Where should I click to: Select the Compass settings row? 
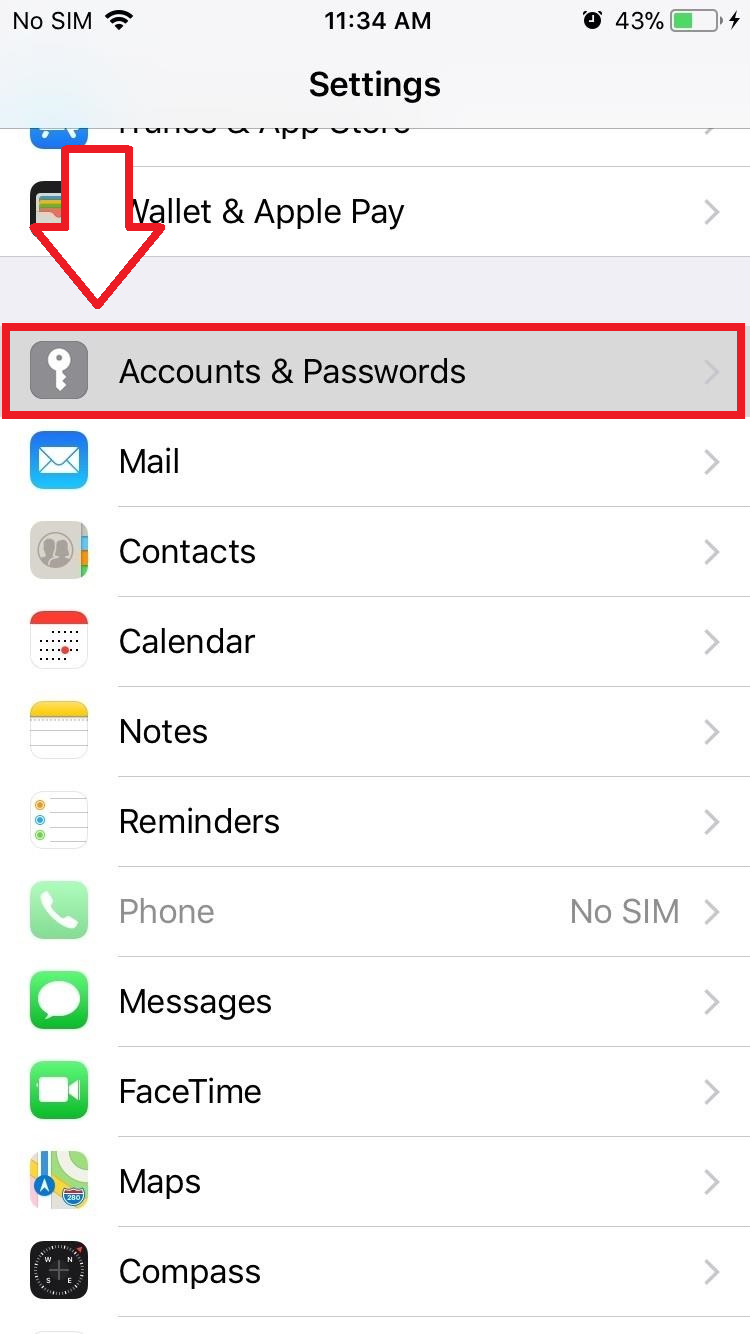(x=375, y=1271)
